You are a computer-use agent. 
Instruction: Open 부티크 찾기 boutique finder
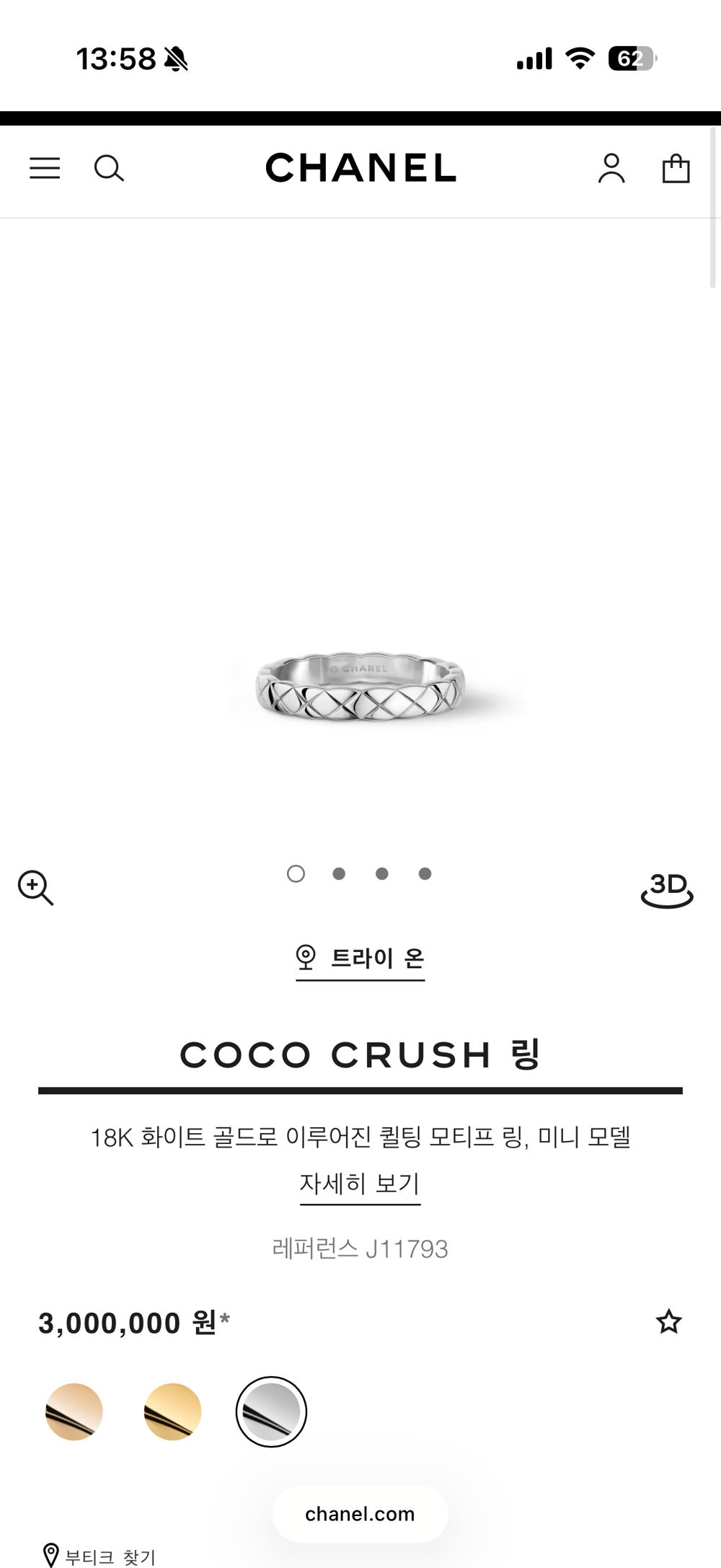(x=100, y=1556)
